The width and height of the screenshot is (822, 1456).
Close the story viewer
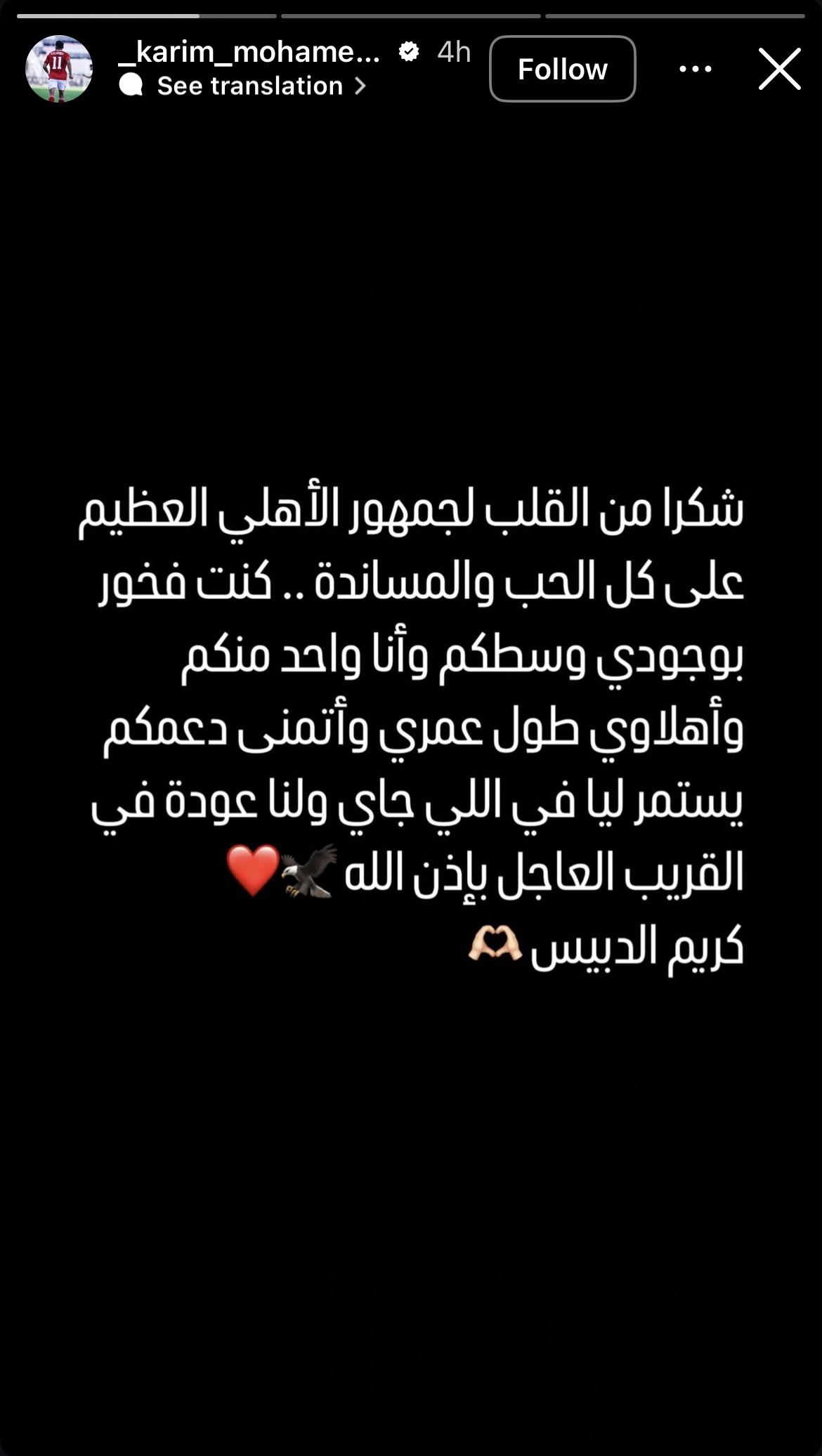point(779,69)
